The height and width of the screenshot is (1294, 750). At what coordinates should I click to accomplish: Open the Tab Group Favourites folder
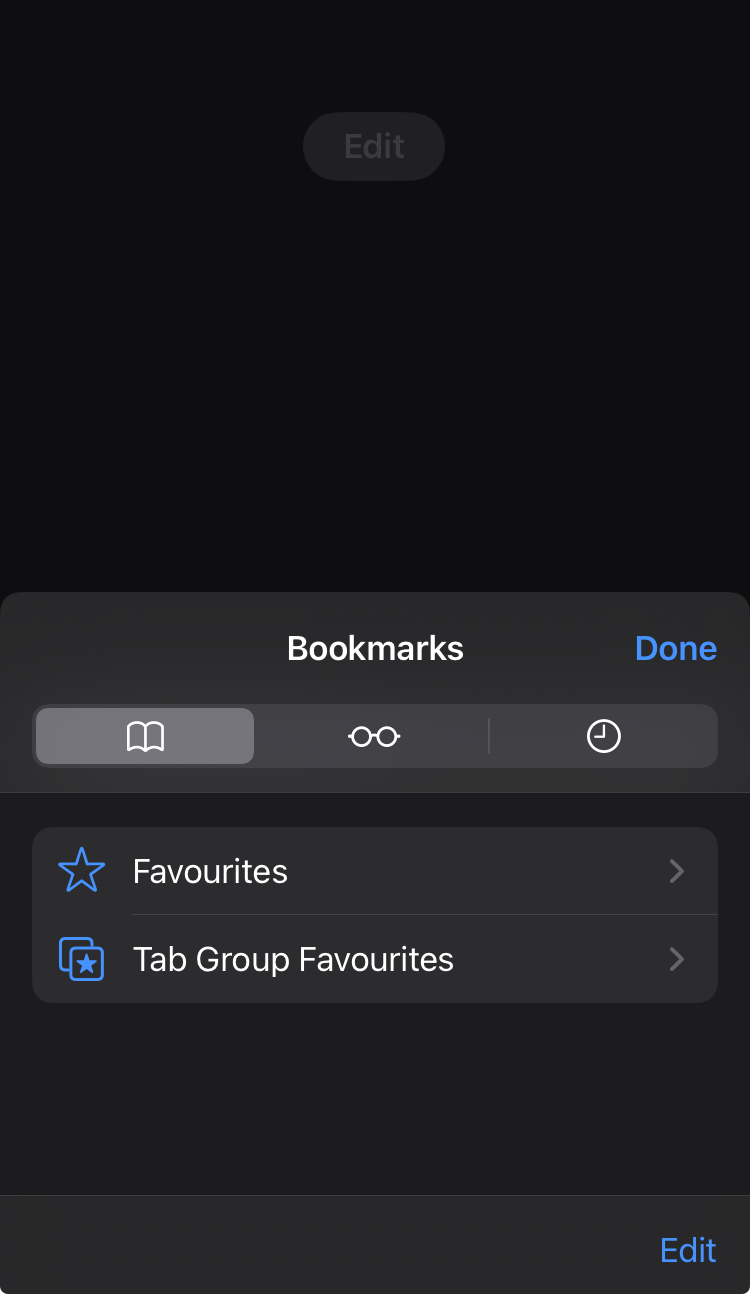point(375,959)
